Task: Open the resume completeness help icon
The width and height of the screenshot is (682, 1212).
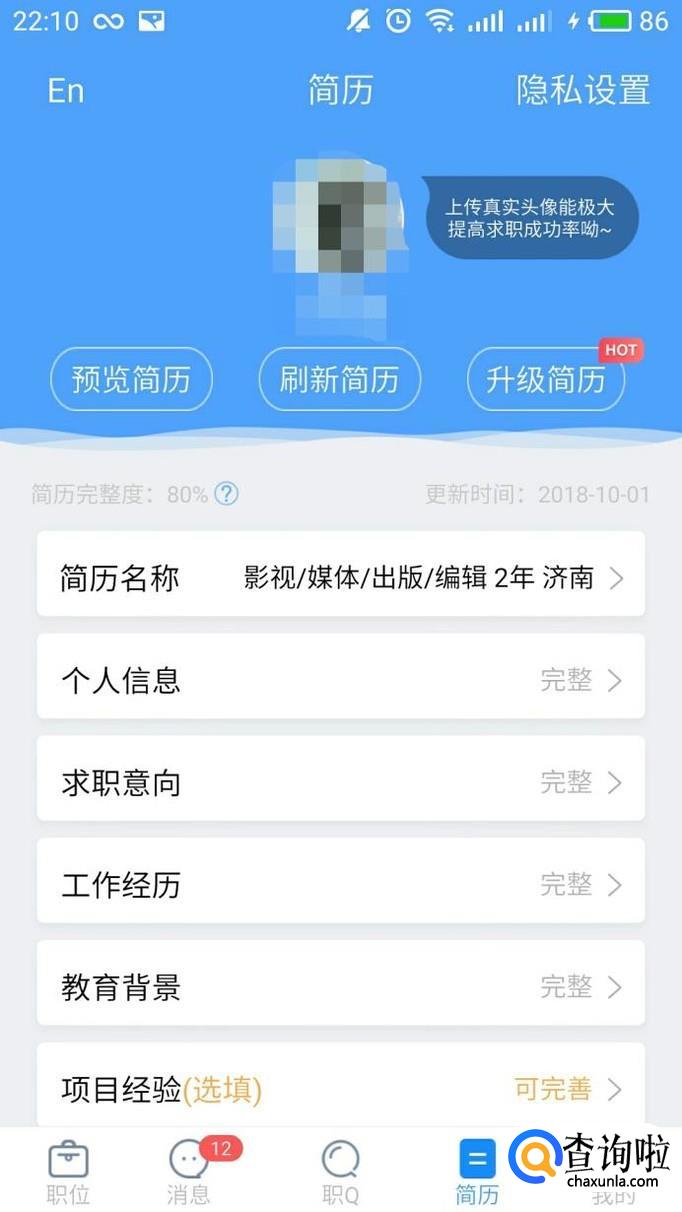Action: pyautogui.click(x=227, y=493)
